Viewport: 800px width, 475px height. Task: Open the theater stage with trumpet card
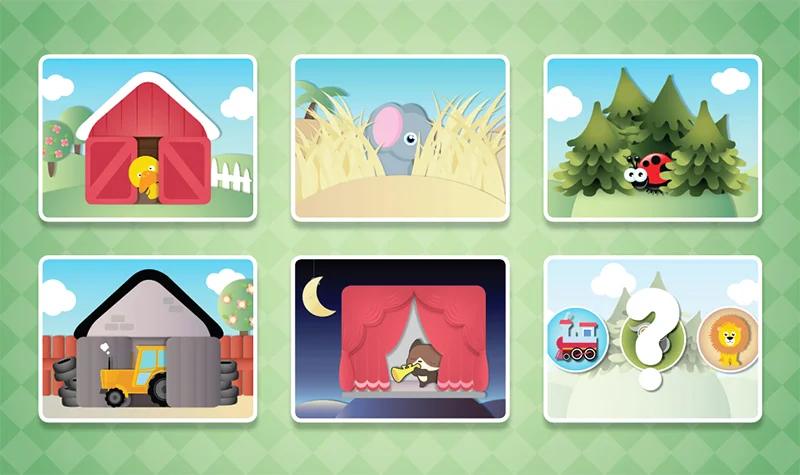pos(400,339)
